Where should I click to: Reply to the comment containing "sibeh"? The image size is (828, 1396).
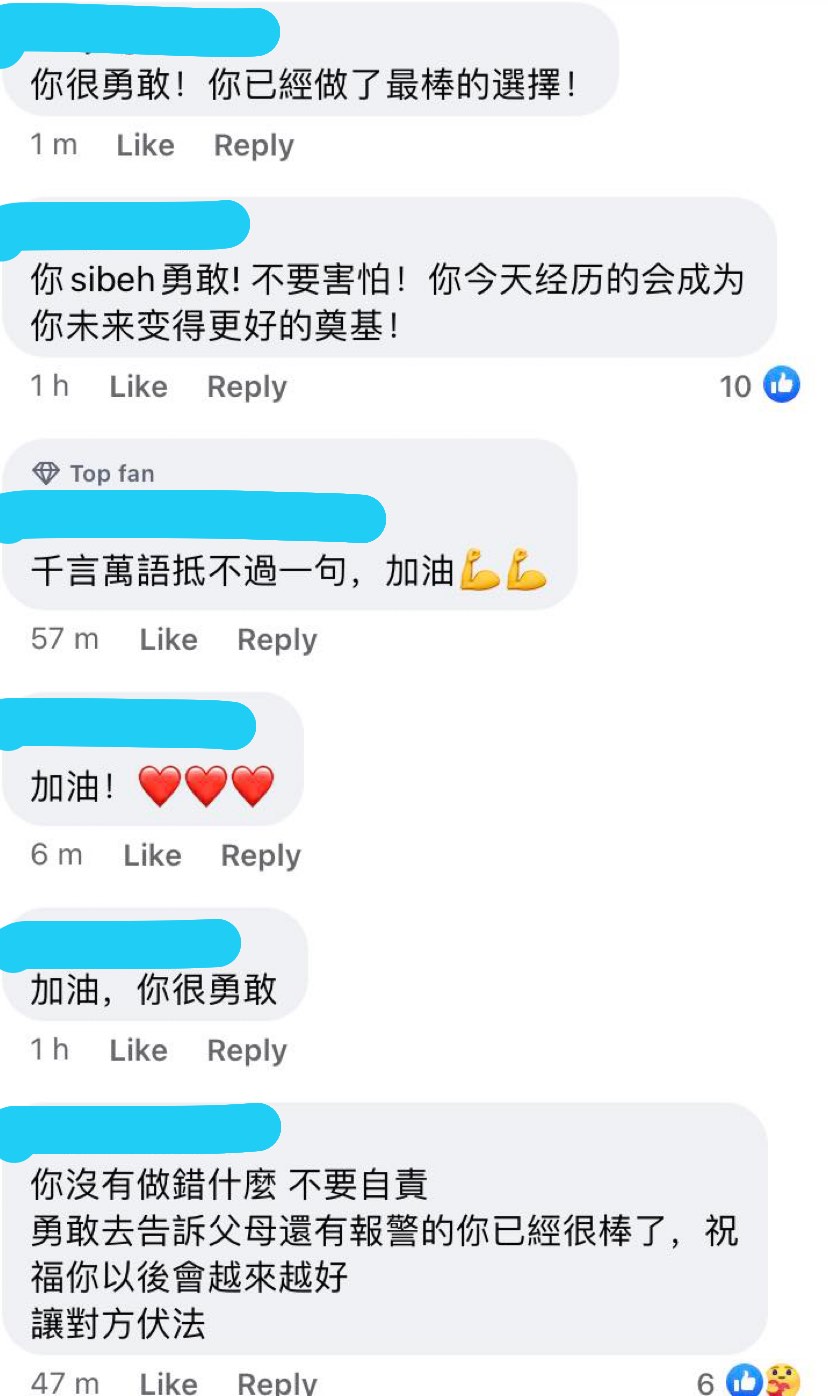[247, 387]
